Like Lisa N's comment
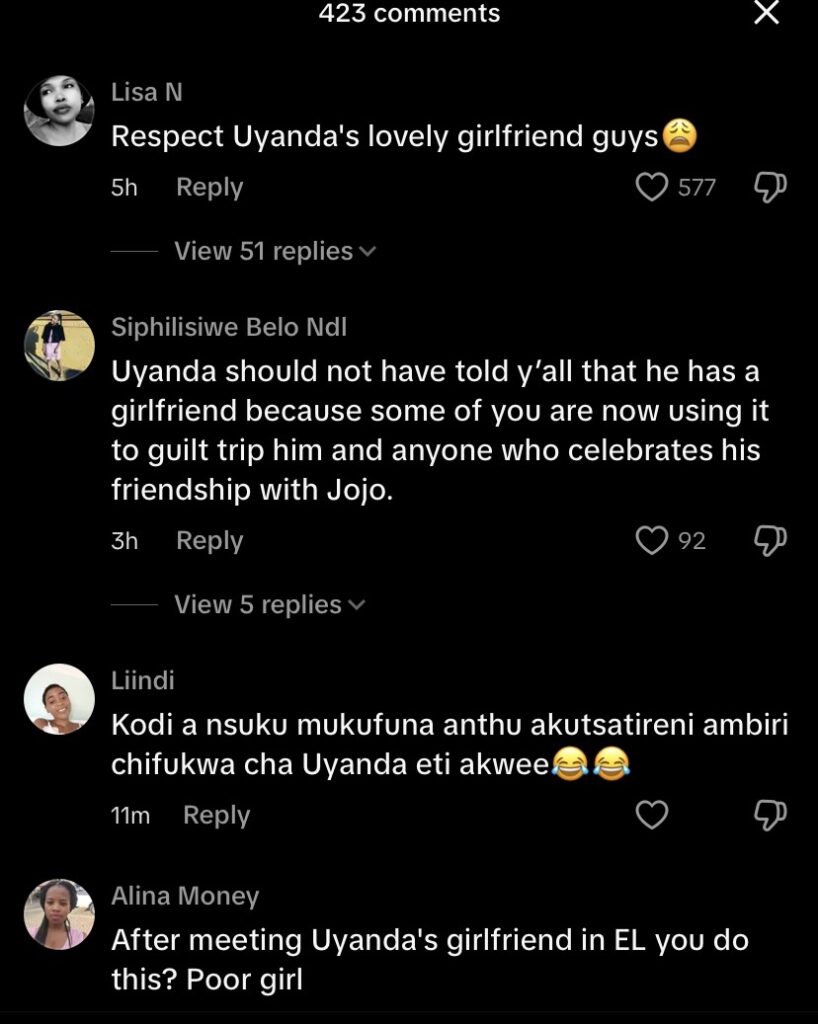This screenshot has height=1024, width=818. coord(652,187)
